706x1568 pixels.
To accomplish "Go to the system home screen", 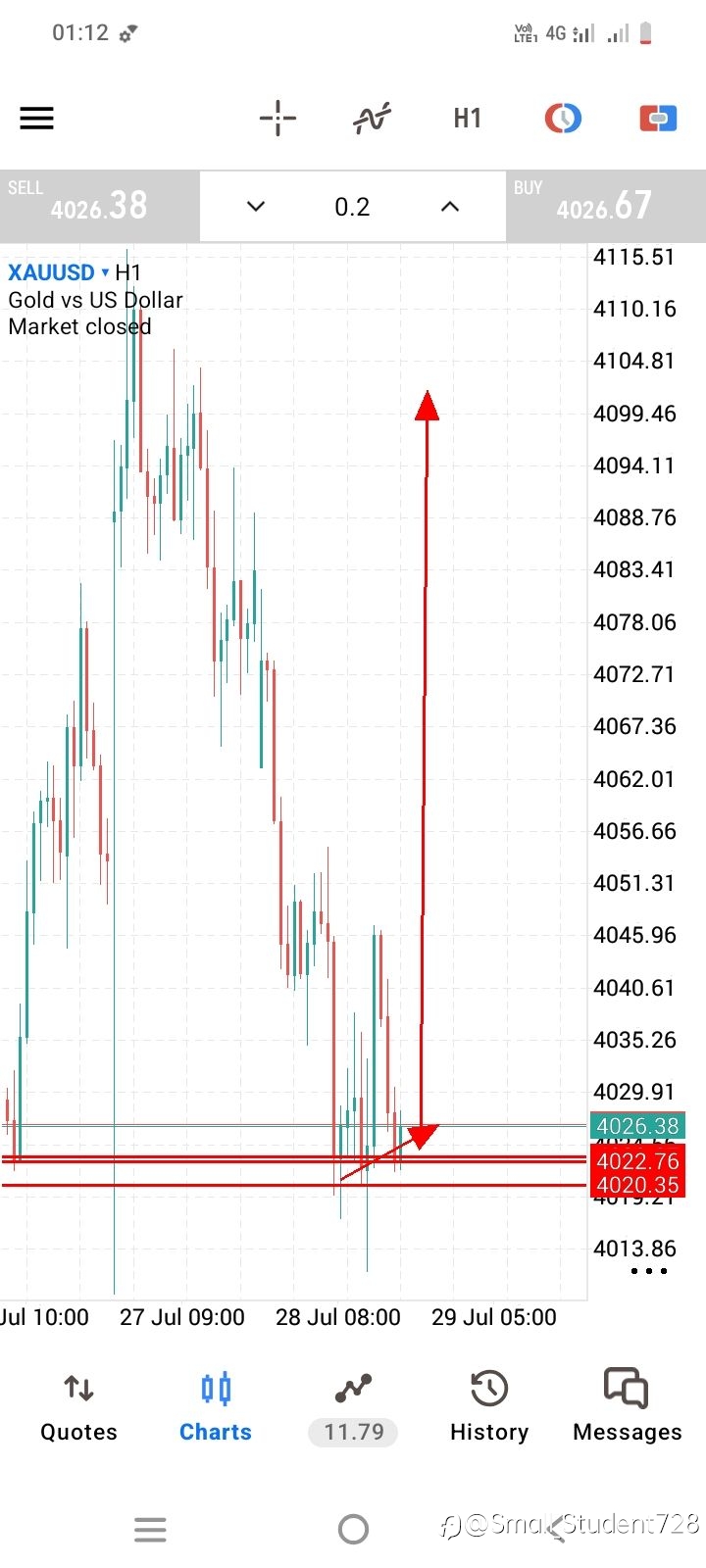I will (353, 1529).
